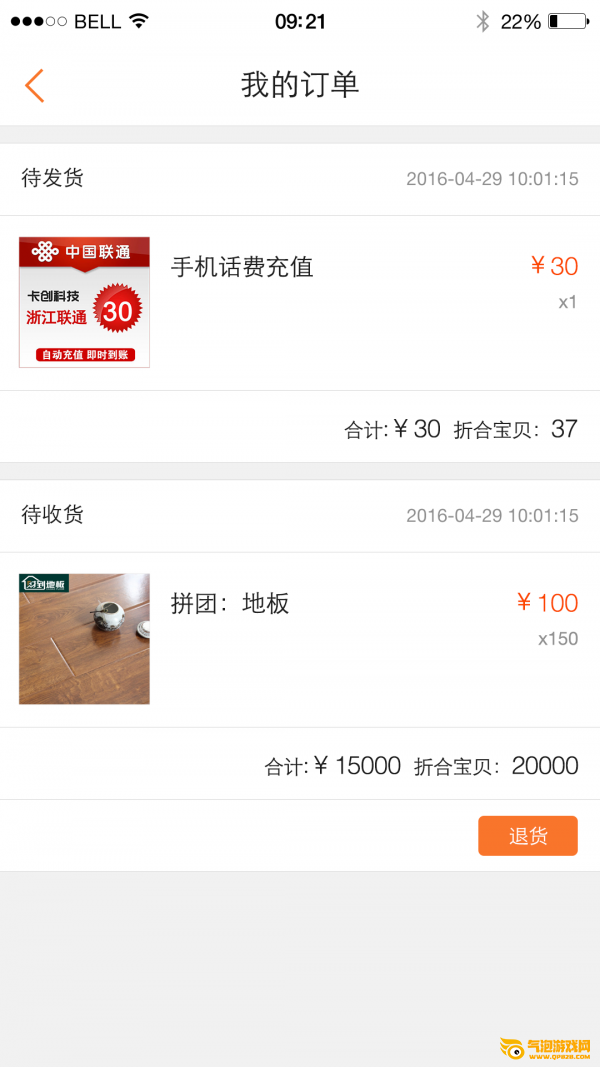Go back from 我的订单
Viewport: 600px width, 1067px height.
pos(35,86)
